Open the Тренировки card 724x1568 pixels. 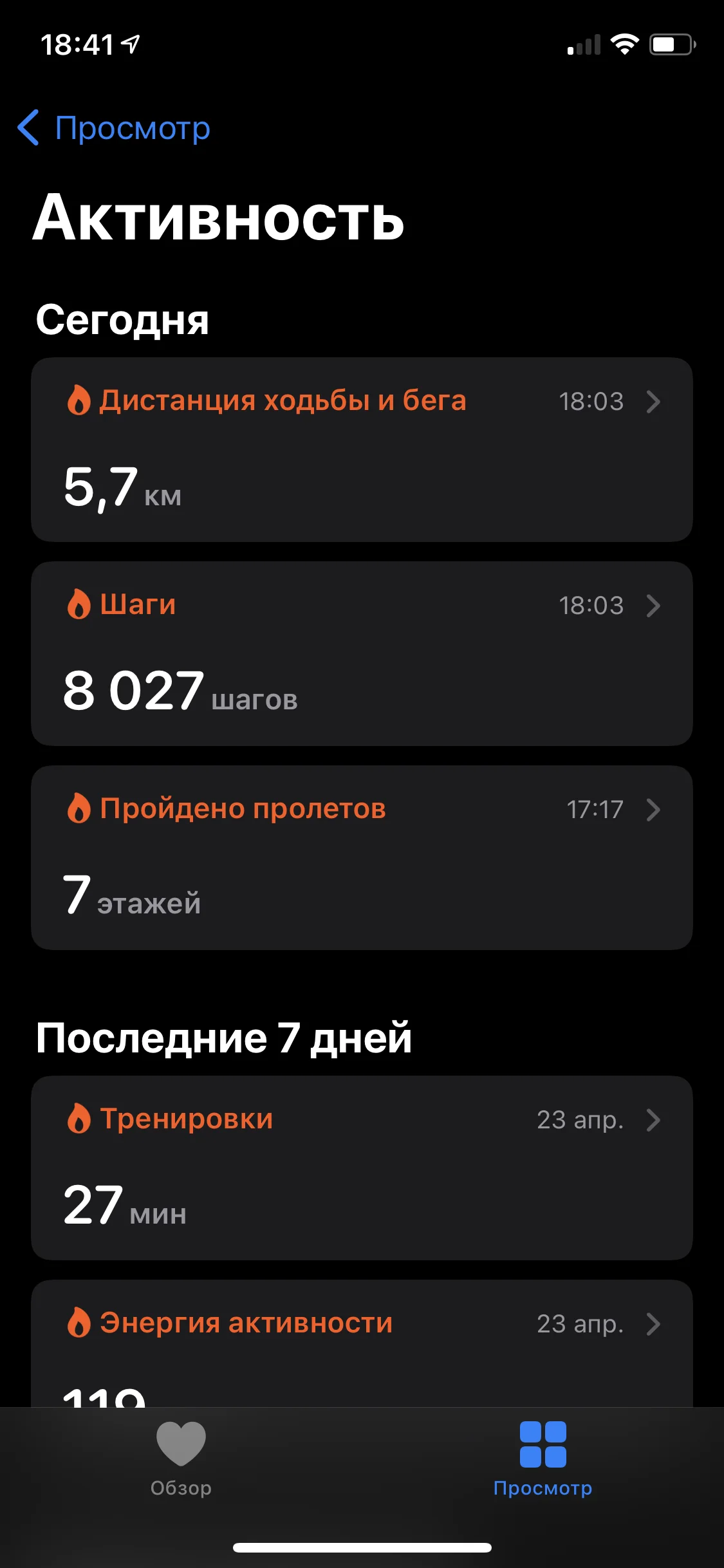click(362, 1168)
